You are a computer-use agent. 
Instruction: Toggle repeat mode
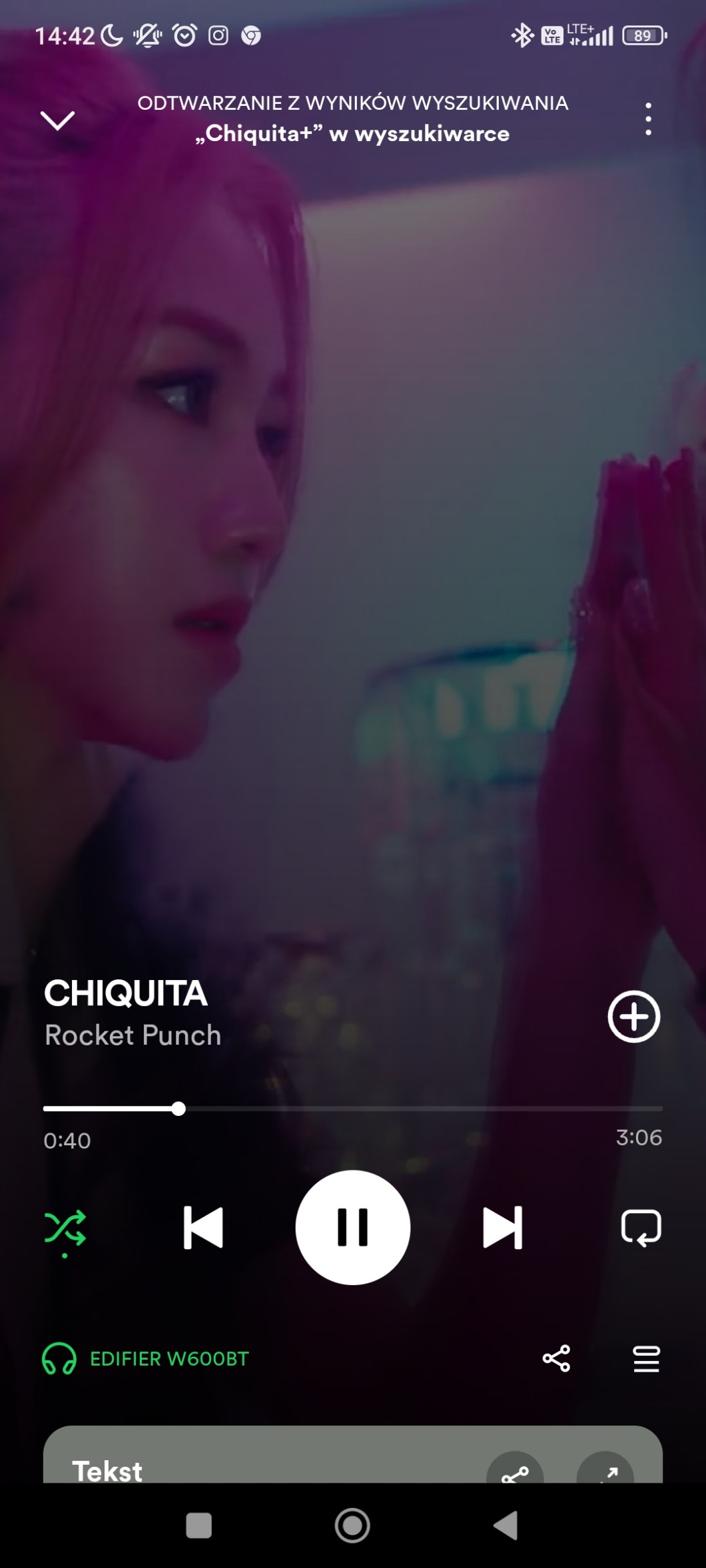pos(641,1228)
